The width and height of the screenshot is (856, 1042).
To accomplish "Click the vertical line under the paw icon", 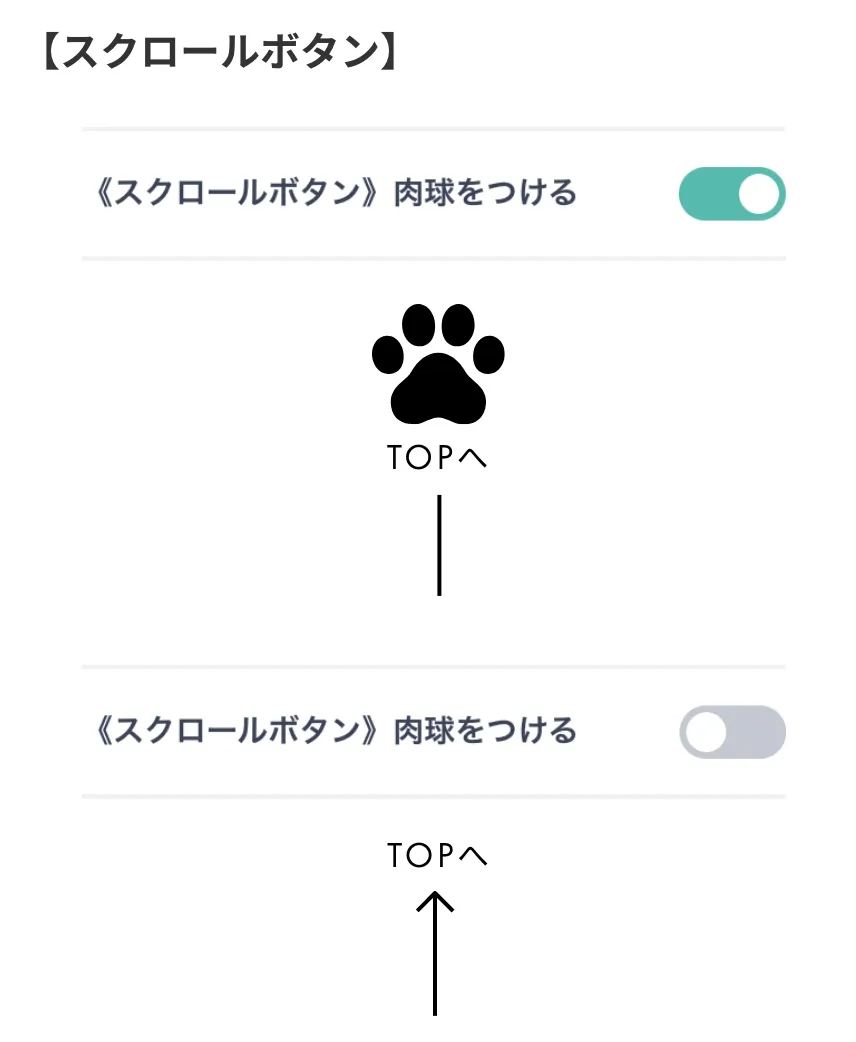I will 438,545.
